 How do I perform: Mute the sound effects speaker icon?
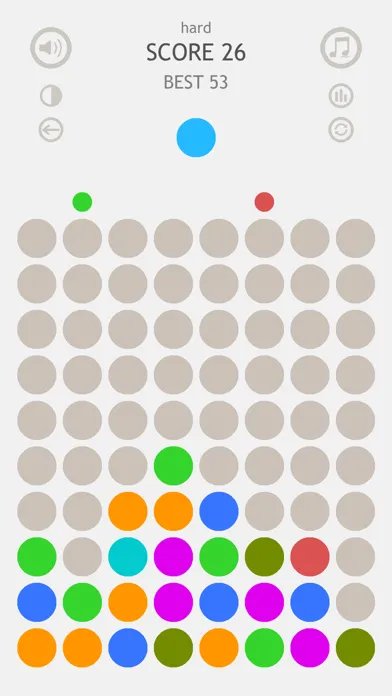[51, 48]
